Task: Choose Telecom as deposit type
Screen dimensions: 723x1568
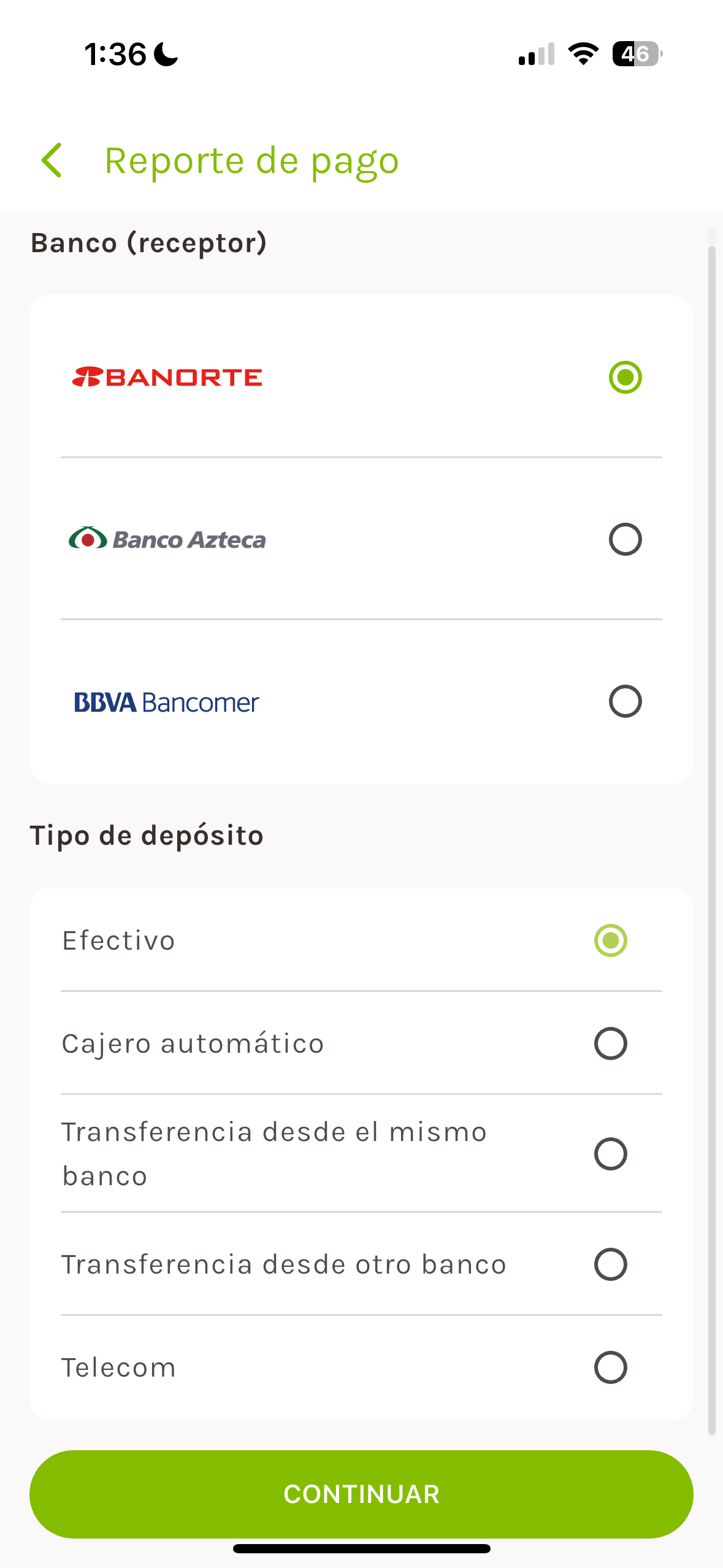Action: (x=361, y=1367)
